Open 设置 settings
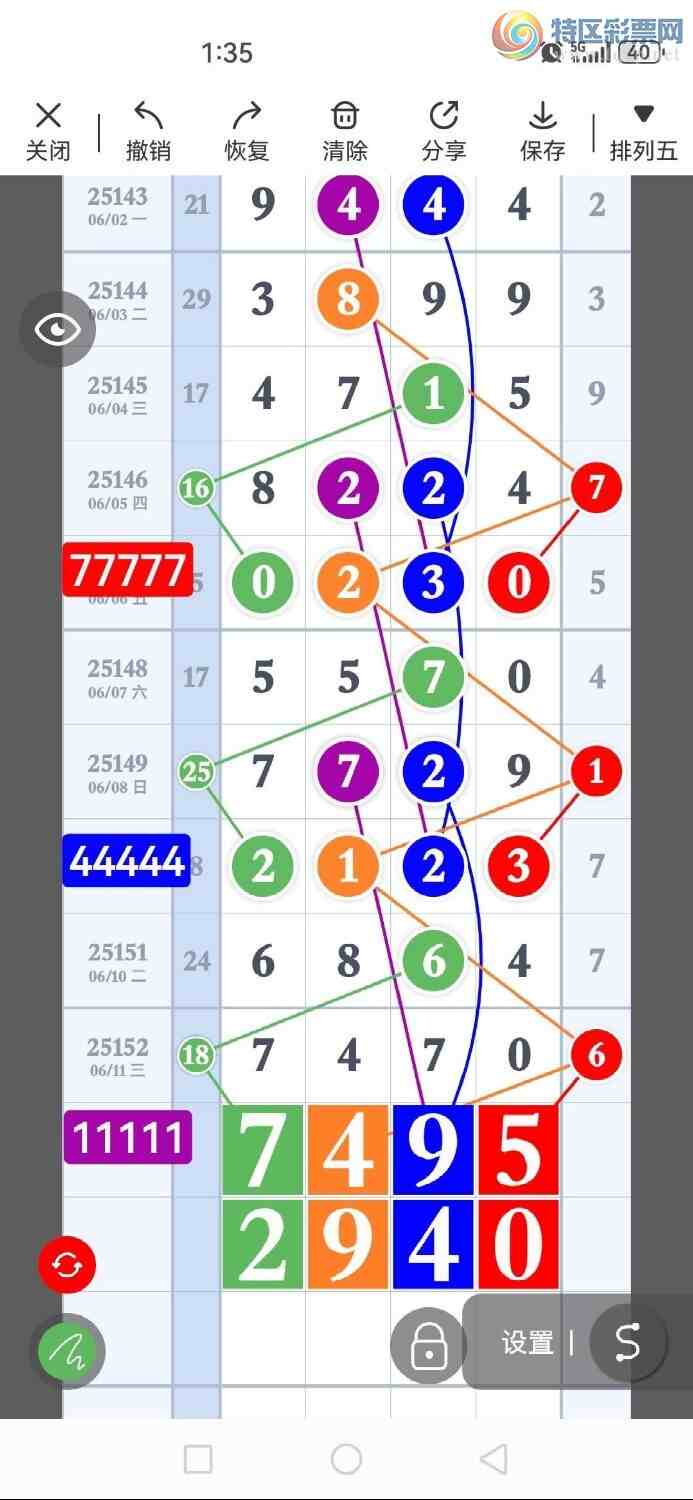 tap(528, 1343)
